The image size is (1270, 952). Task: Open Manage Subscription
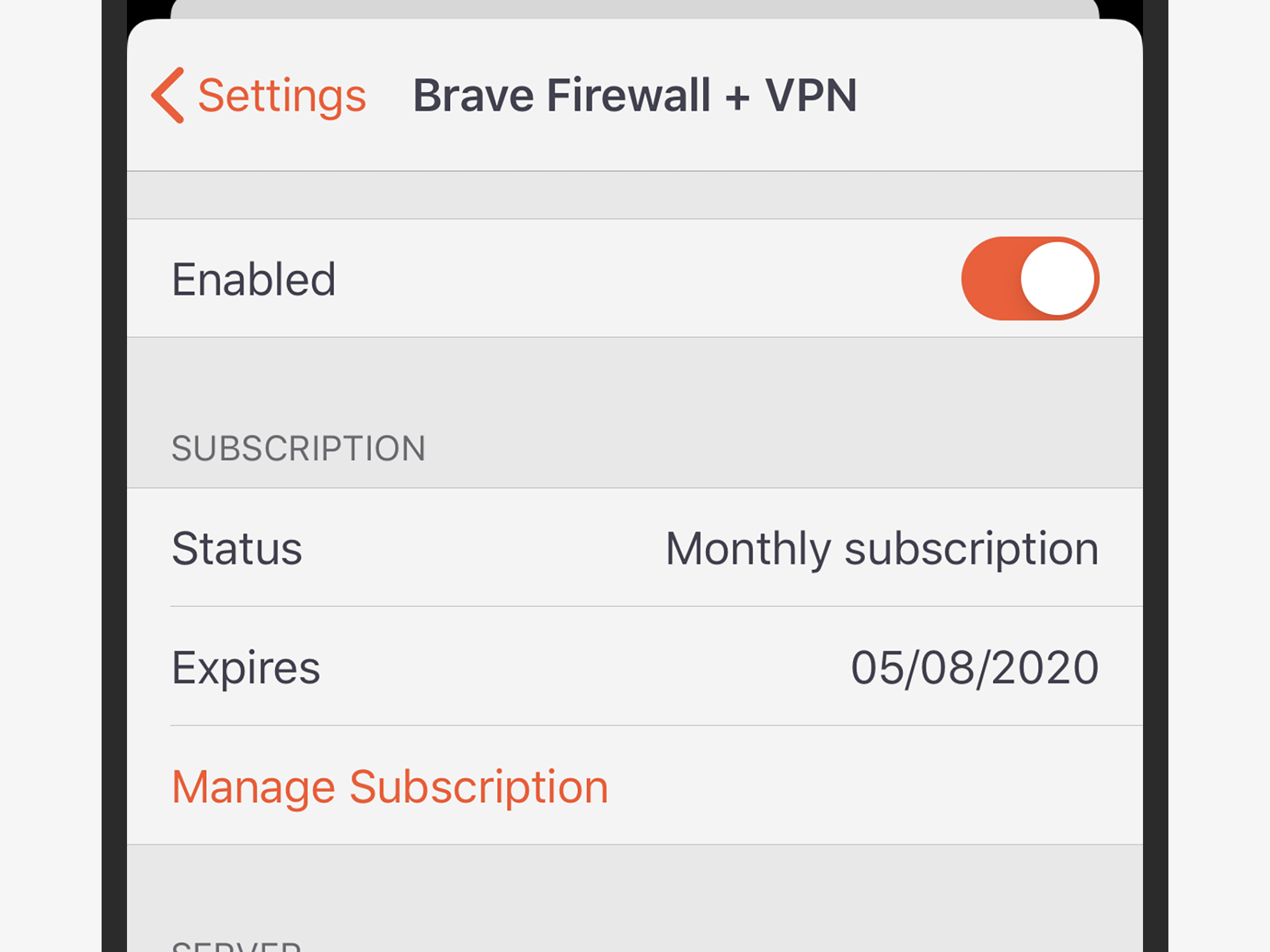[390, 787]
